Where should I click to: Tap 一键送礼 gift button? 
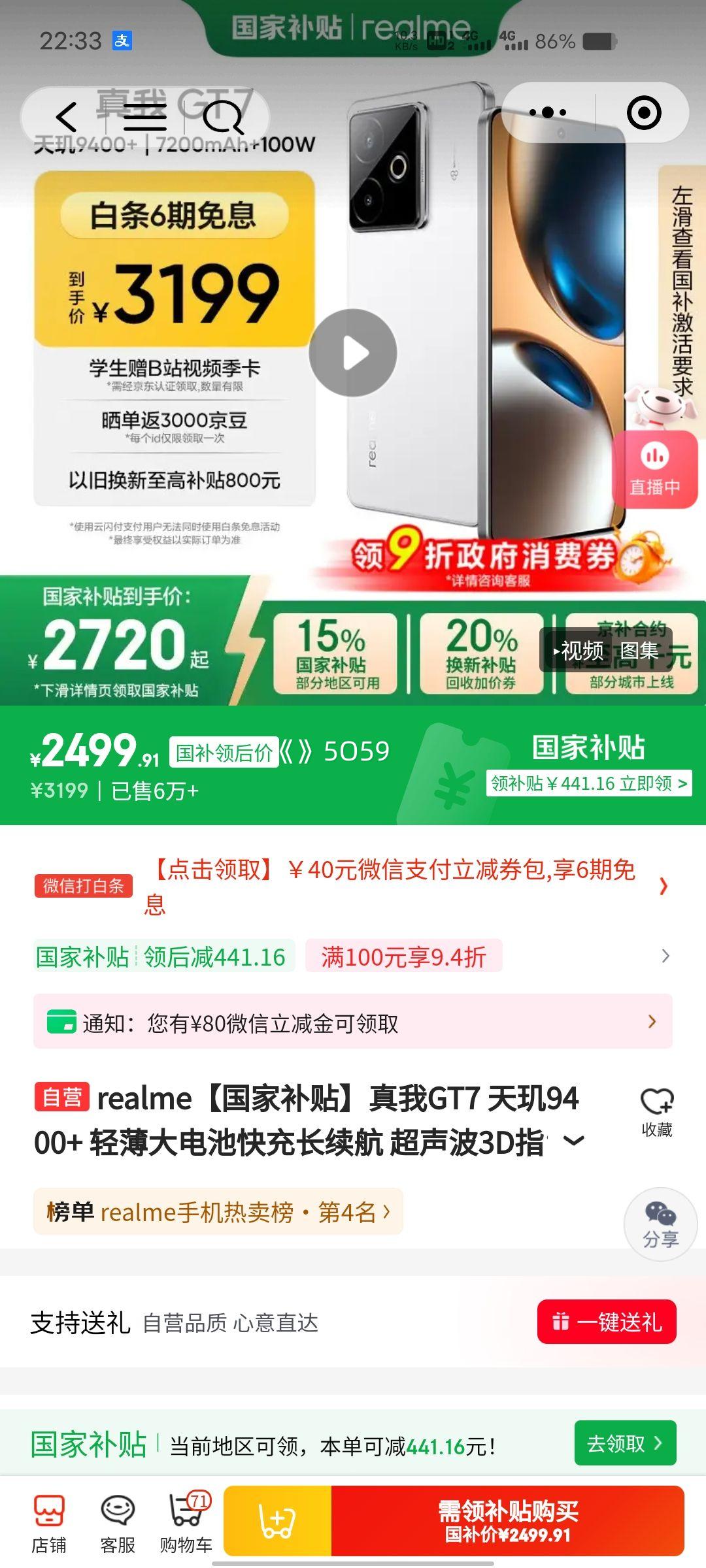(x=607, y=1322)
